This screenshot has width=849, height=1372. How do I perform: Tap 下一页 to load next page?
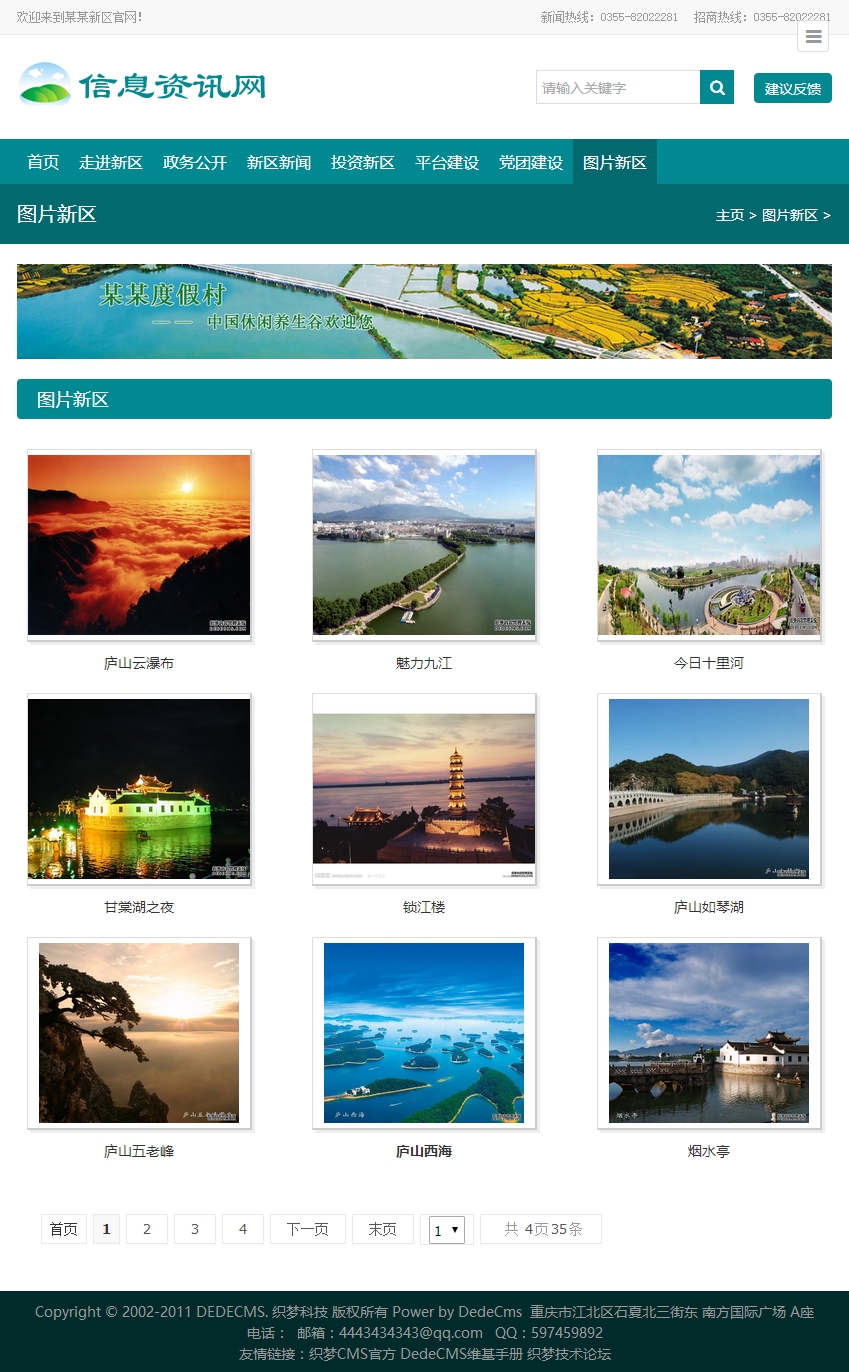(x=307, y=1229)
